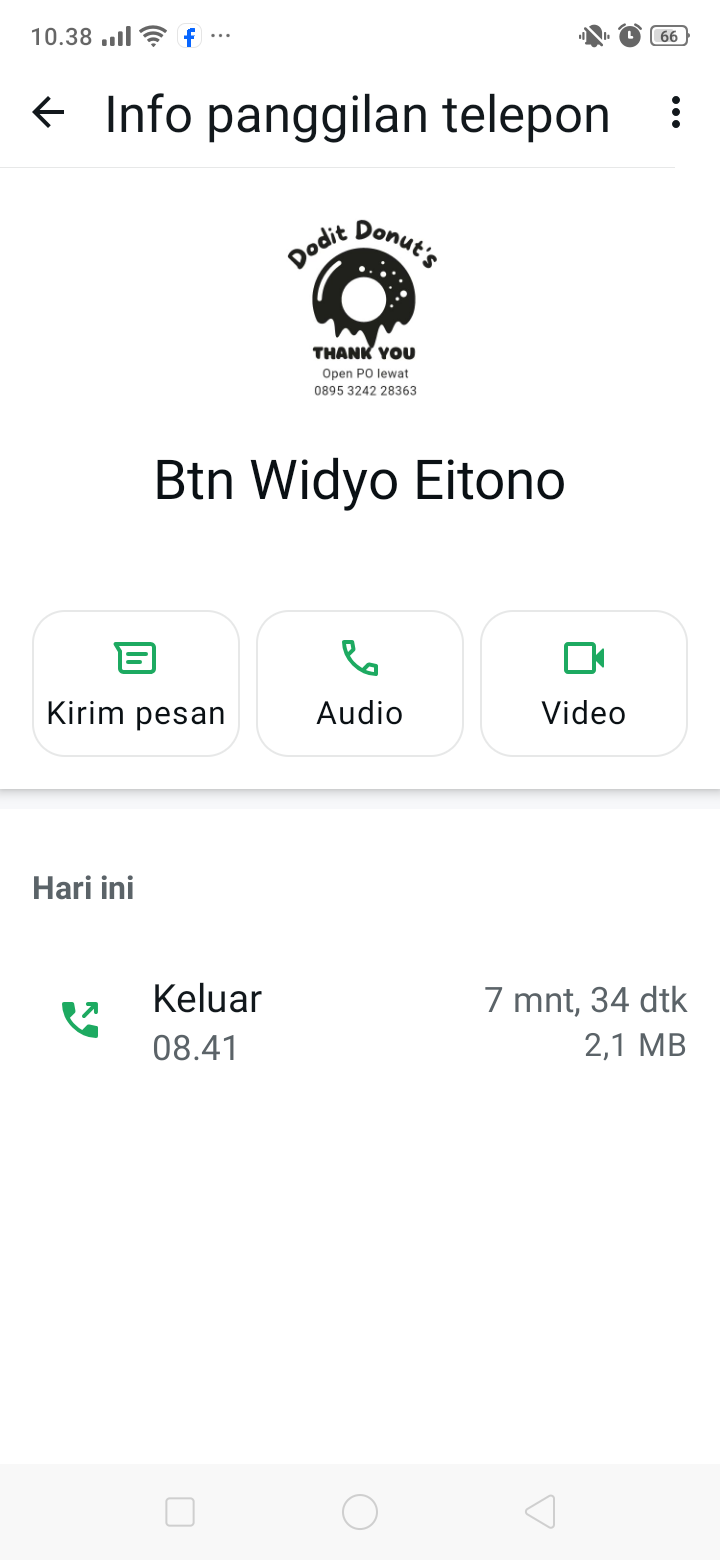Select the contact name Btn Widyo Eitono
The width and height of the screenshot is (720, 1560).
(359, 480)
